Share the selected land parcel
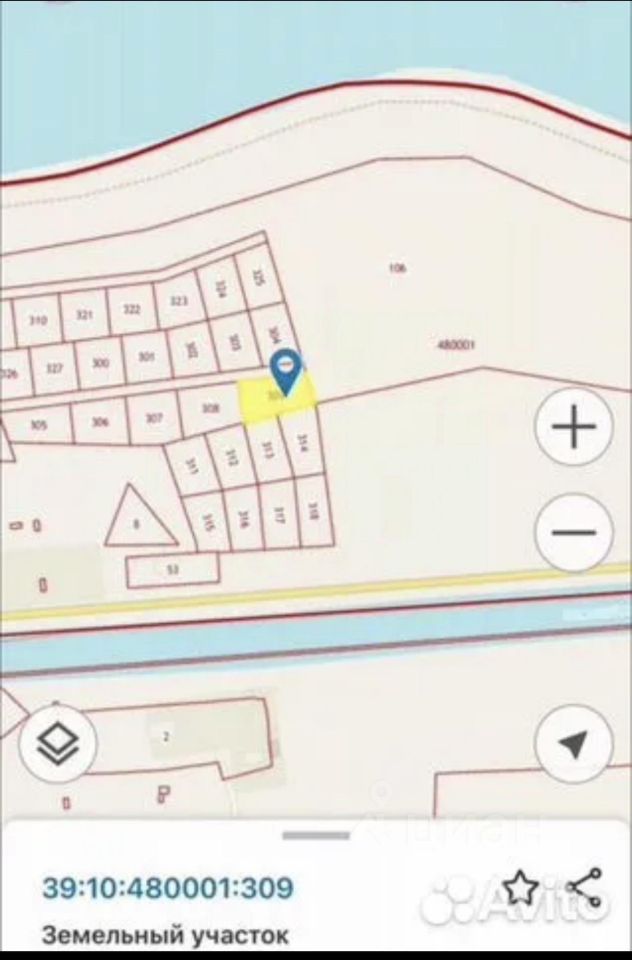The height and width of the screenshot is (960, 632). [583, 886]
